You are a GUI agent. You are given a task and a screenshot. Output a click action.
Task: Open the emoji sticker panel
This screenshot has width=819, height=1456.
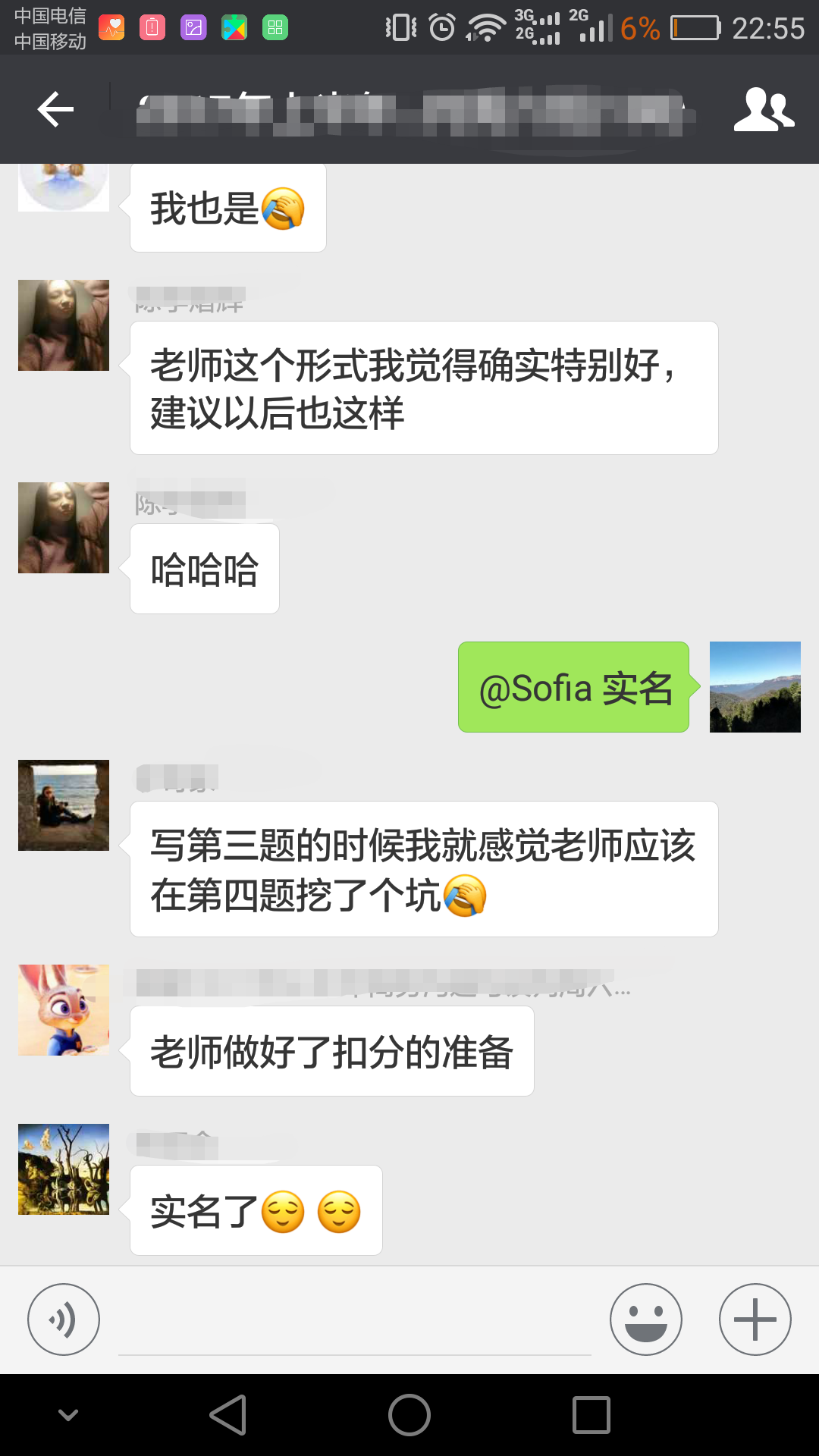(645, 1319)
